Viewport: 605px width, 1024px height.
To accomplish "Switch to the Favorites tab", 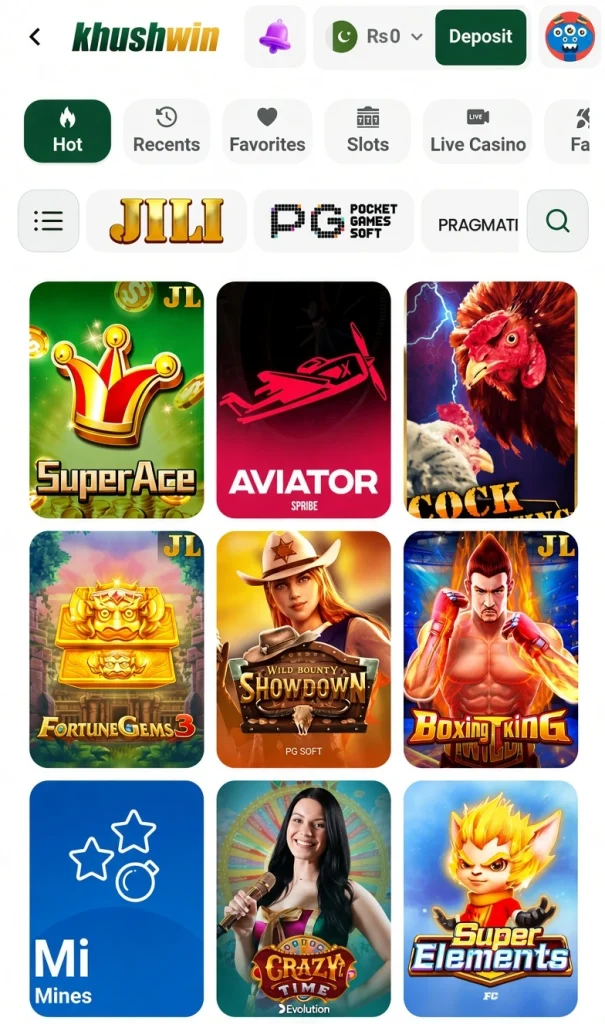I will (x=267, y=131).
